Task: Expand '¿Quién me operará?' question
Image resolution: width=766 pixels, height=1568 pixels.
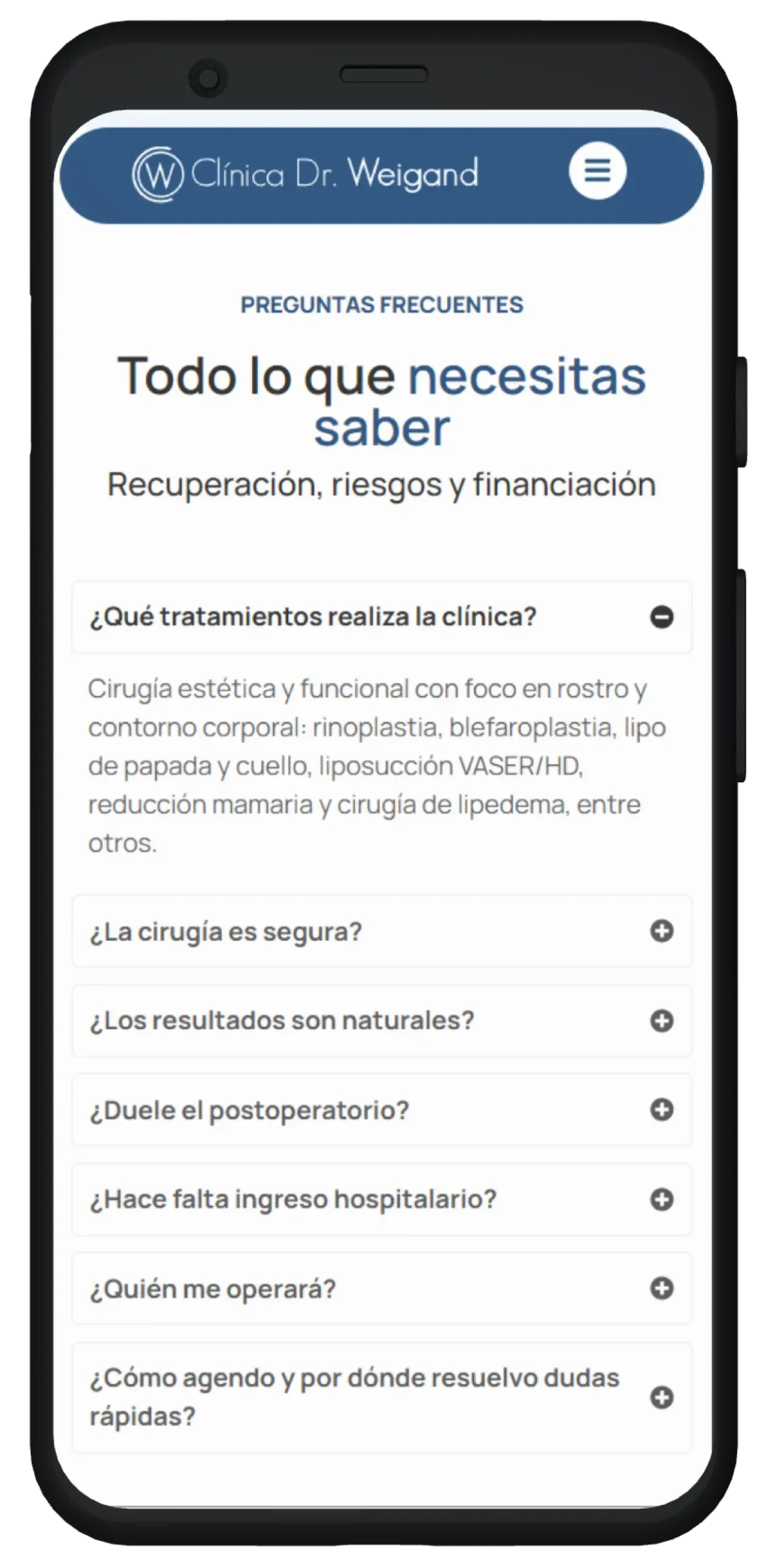Action: (381, 1289)
